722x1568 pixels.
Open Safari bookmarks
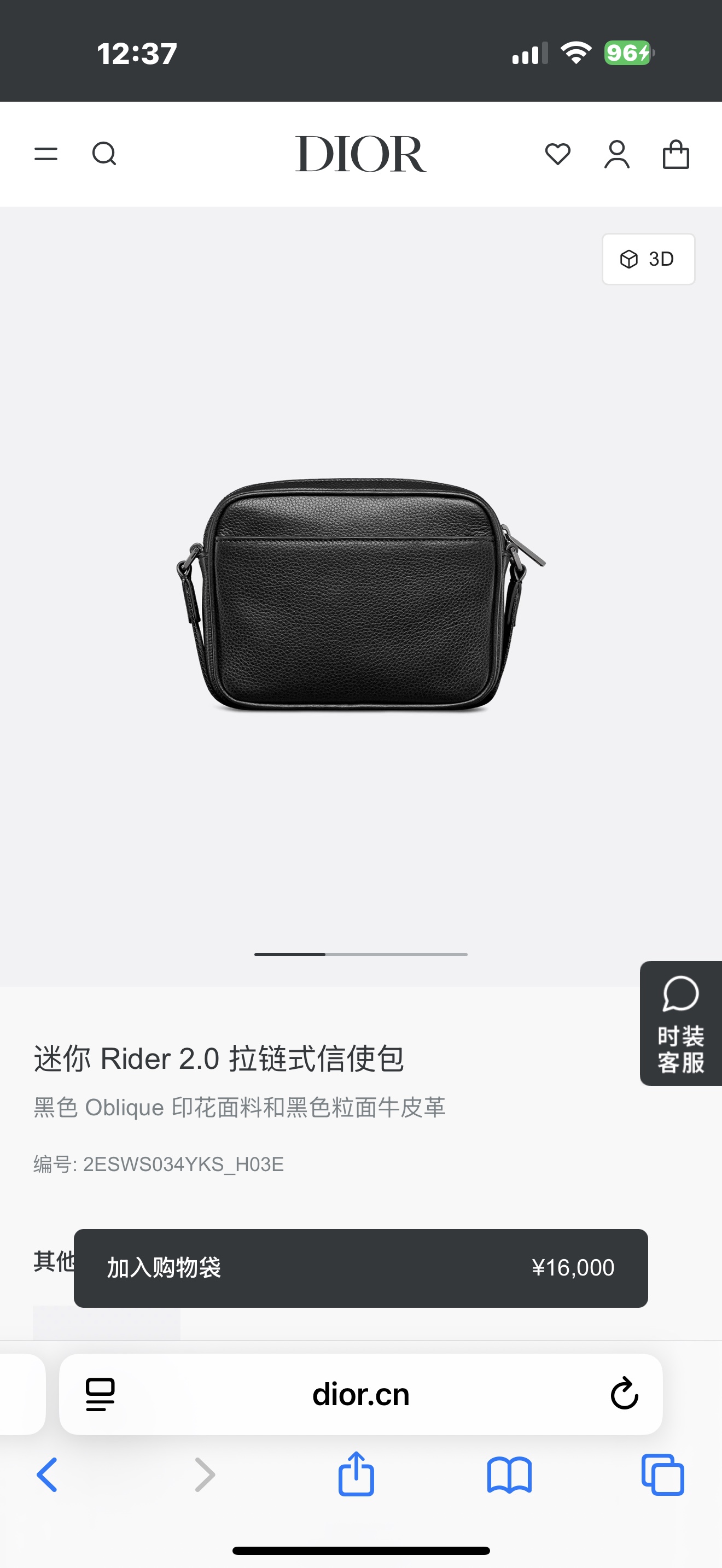[x=510, y=1475]
